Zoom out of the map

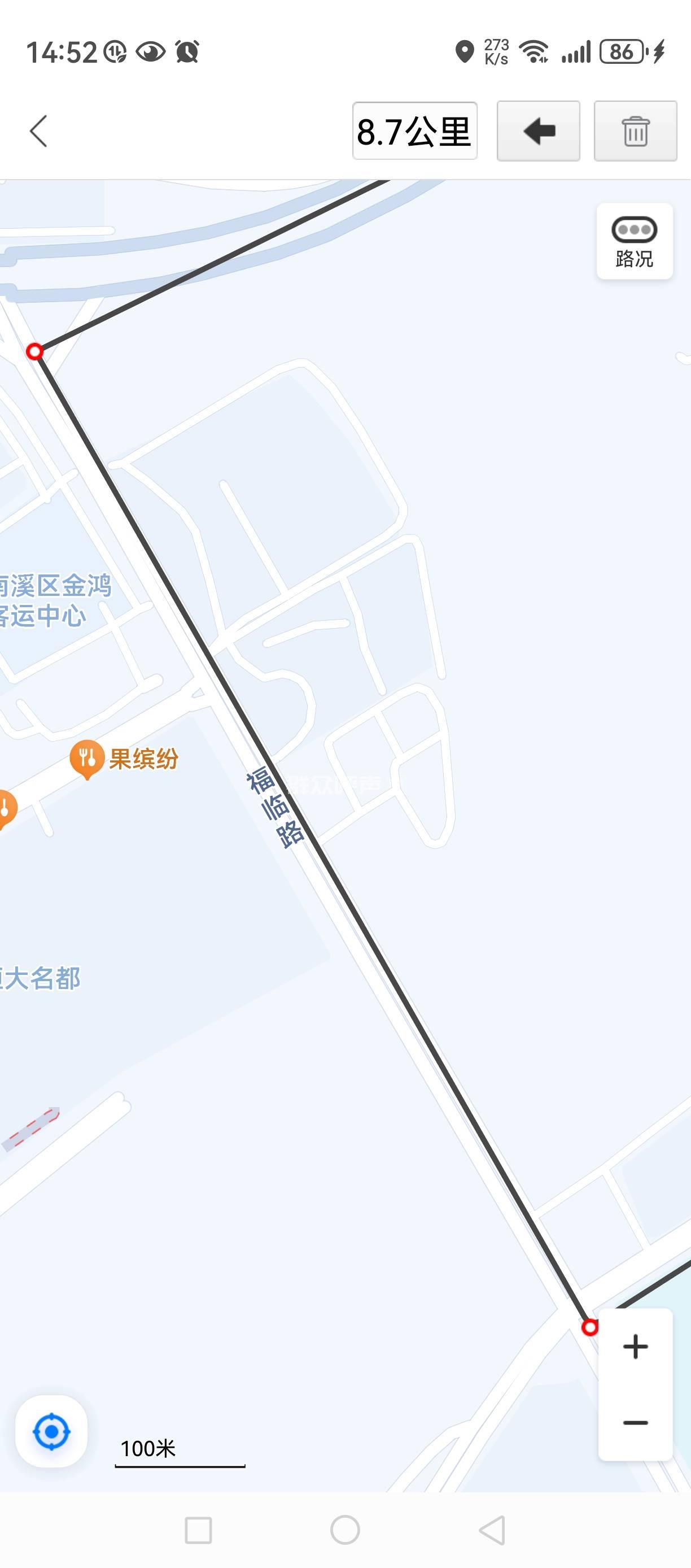tap(635, 1422)
